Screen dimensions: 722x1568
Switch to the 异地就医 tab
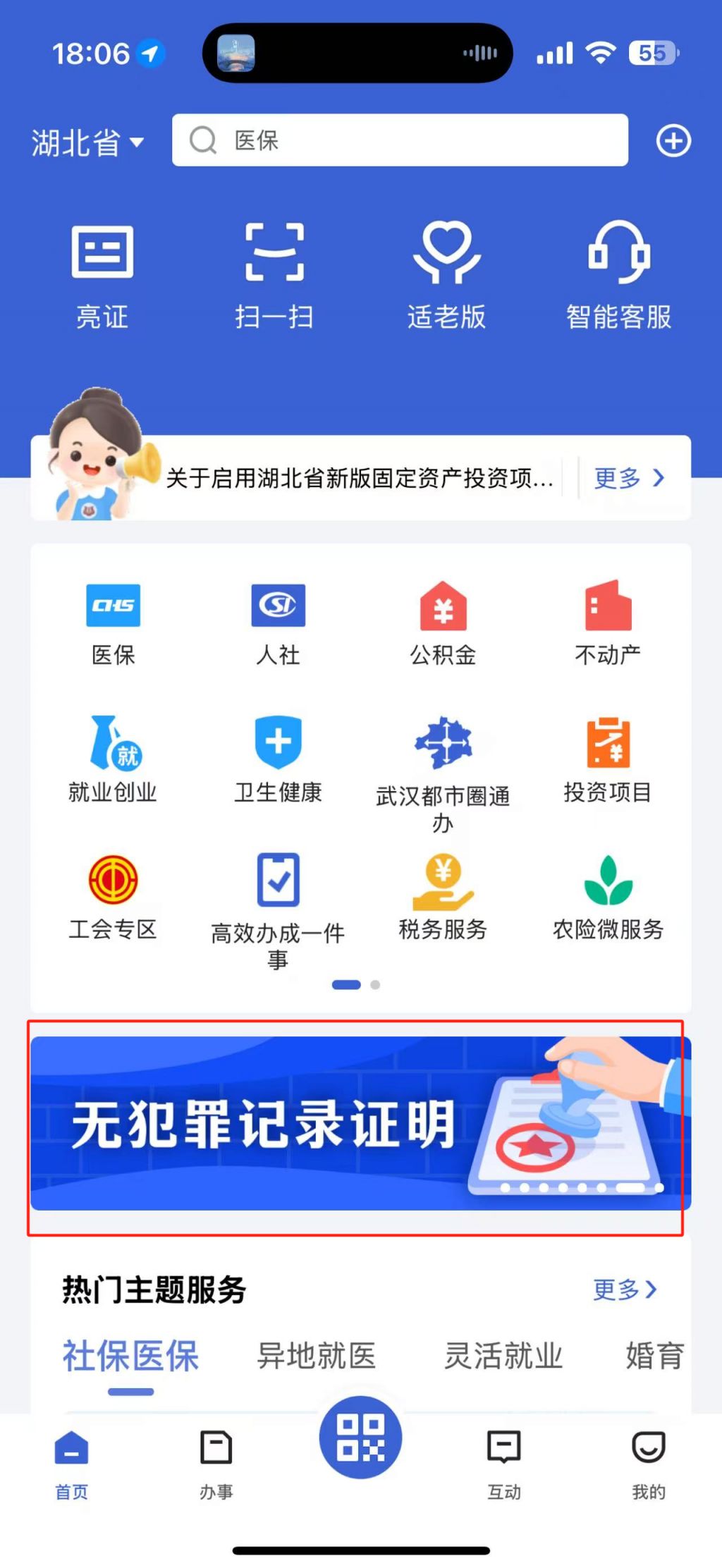[316, 1355]
